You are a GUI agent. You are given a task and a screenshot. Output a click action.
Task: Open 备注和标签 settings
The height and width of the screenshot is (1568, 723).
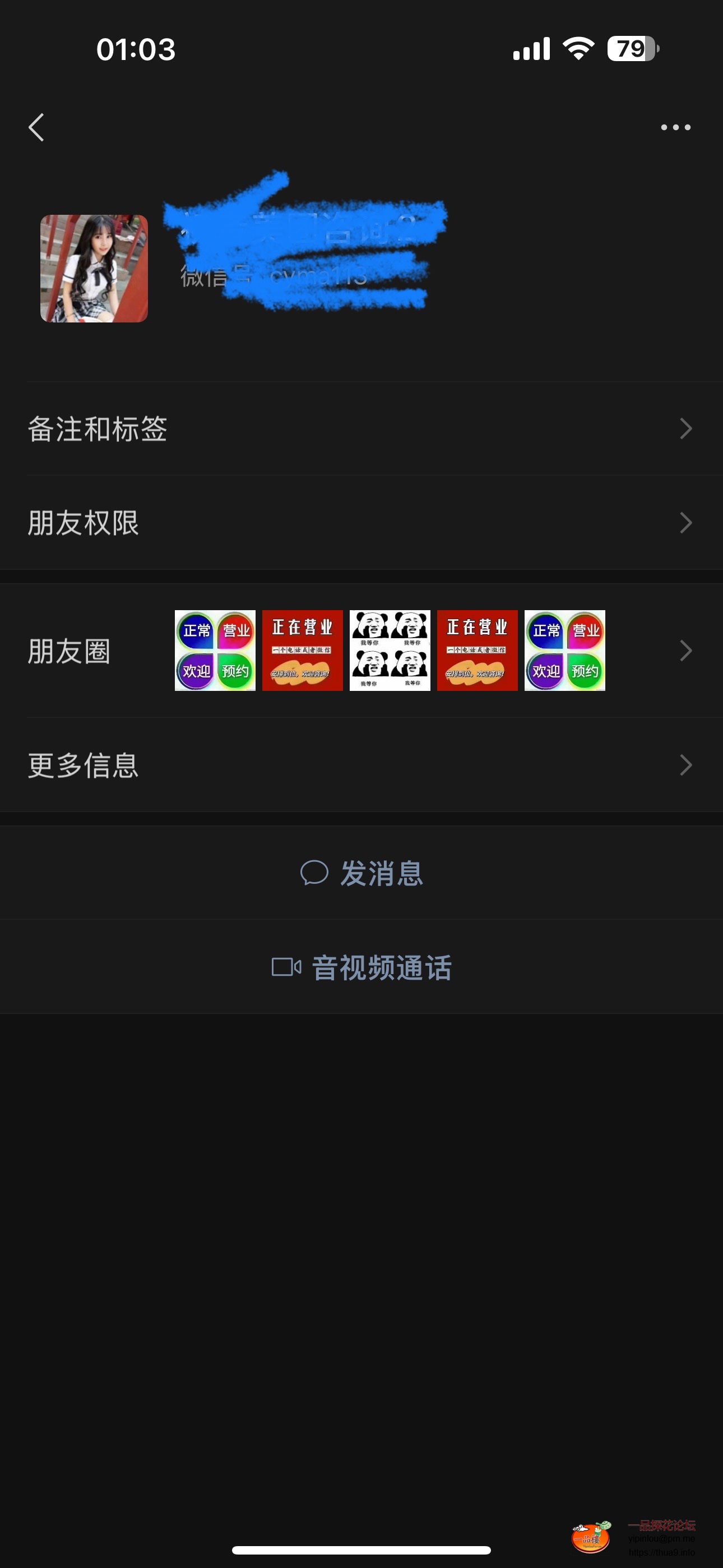coord(361,428)
